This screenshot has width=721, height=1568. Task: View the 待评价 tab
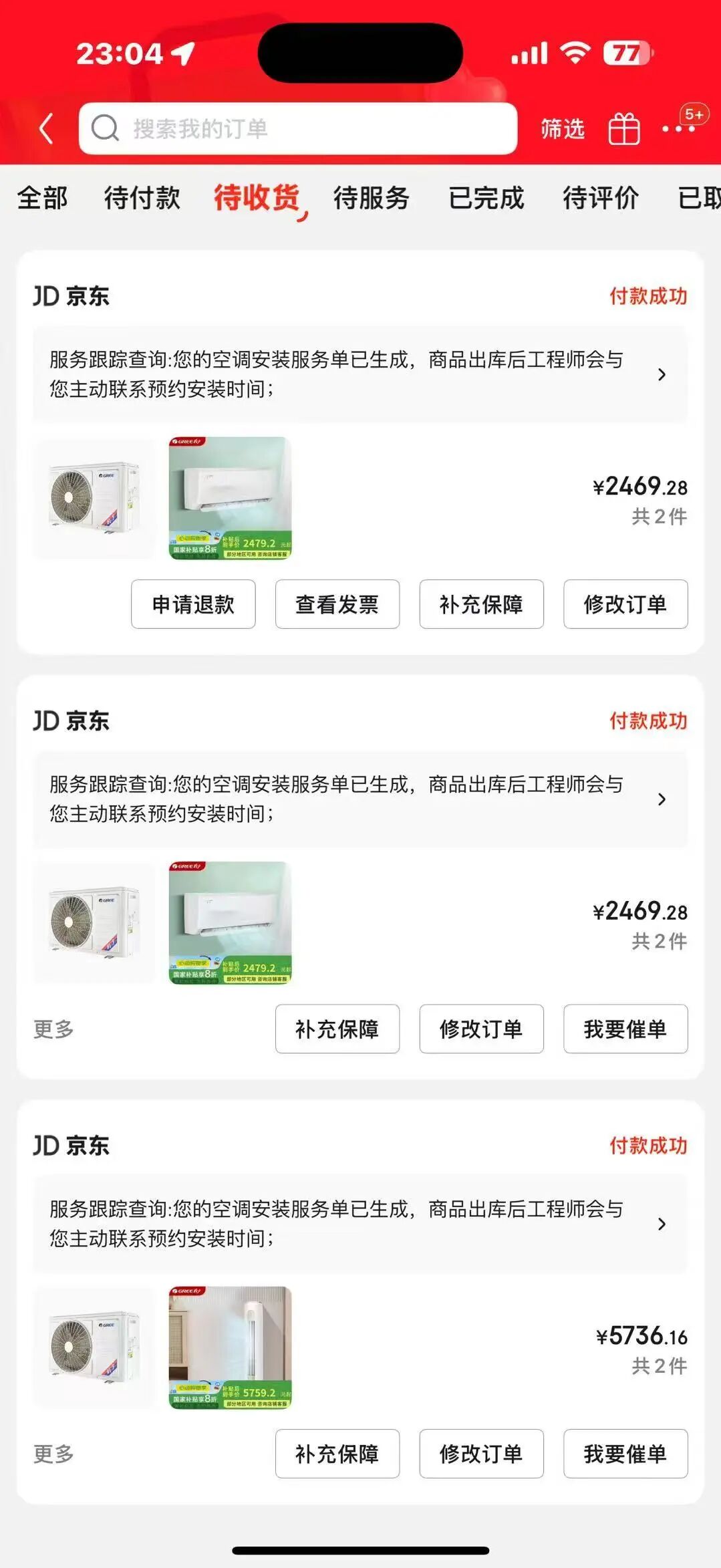(600, 198)
